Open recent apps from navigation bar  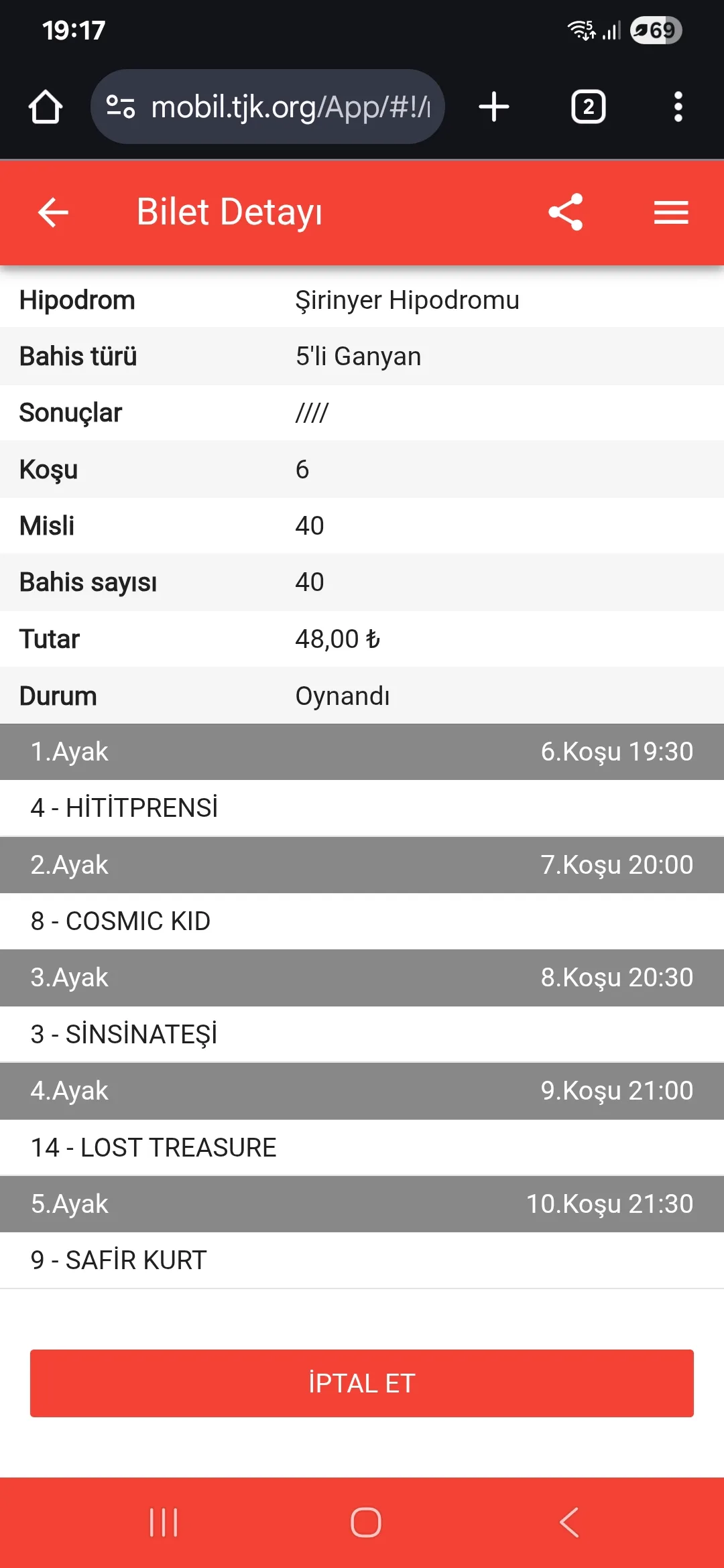coord(164,1522)
